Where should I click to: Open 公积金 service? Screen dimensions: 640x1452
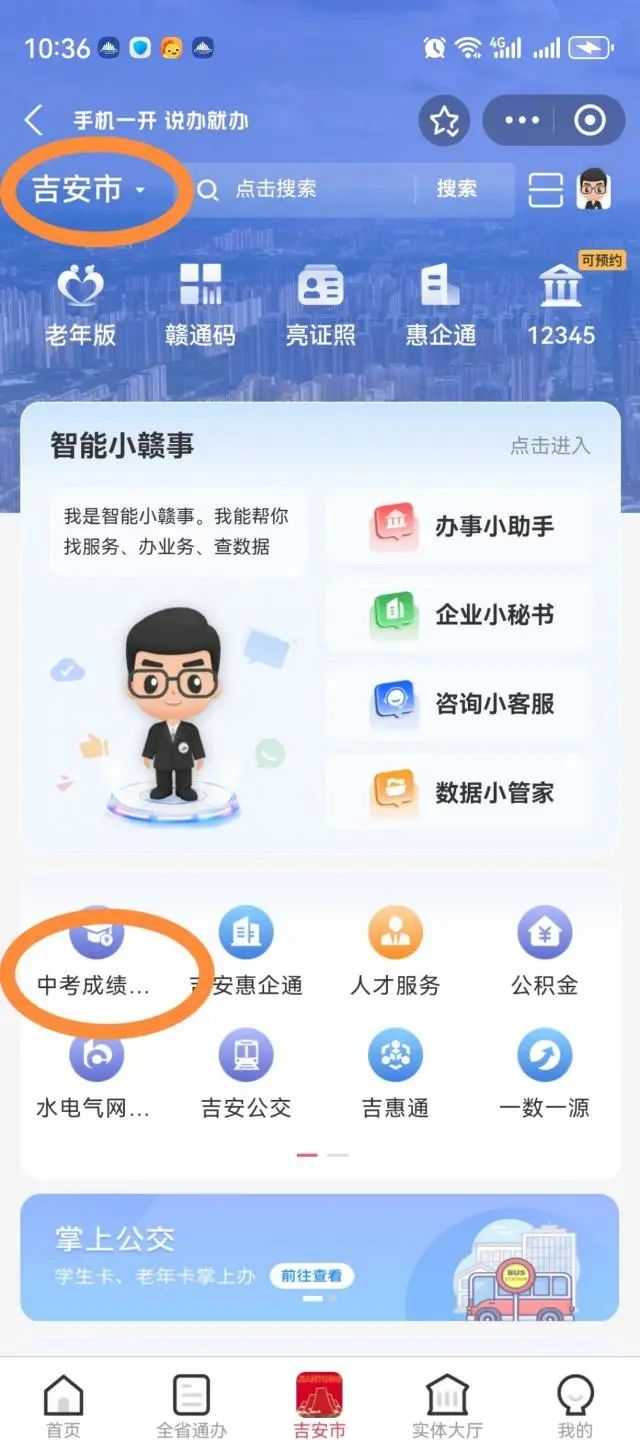click(545, 955)
